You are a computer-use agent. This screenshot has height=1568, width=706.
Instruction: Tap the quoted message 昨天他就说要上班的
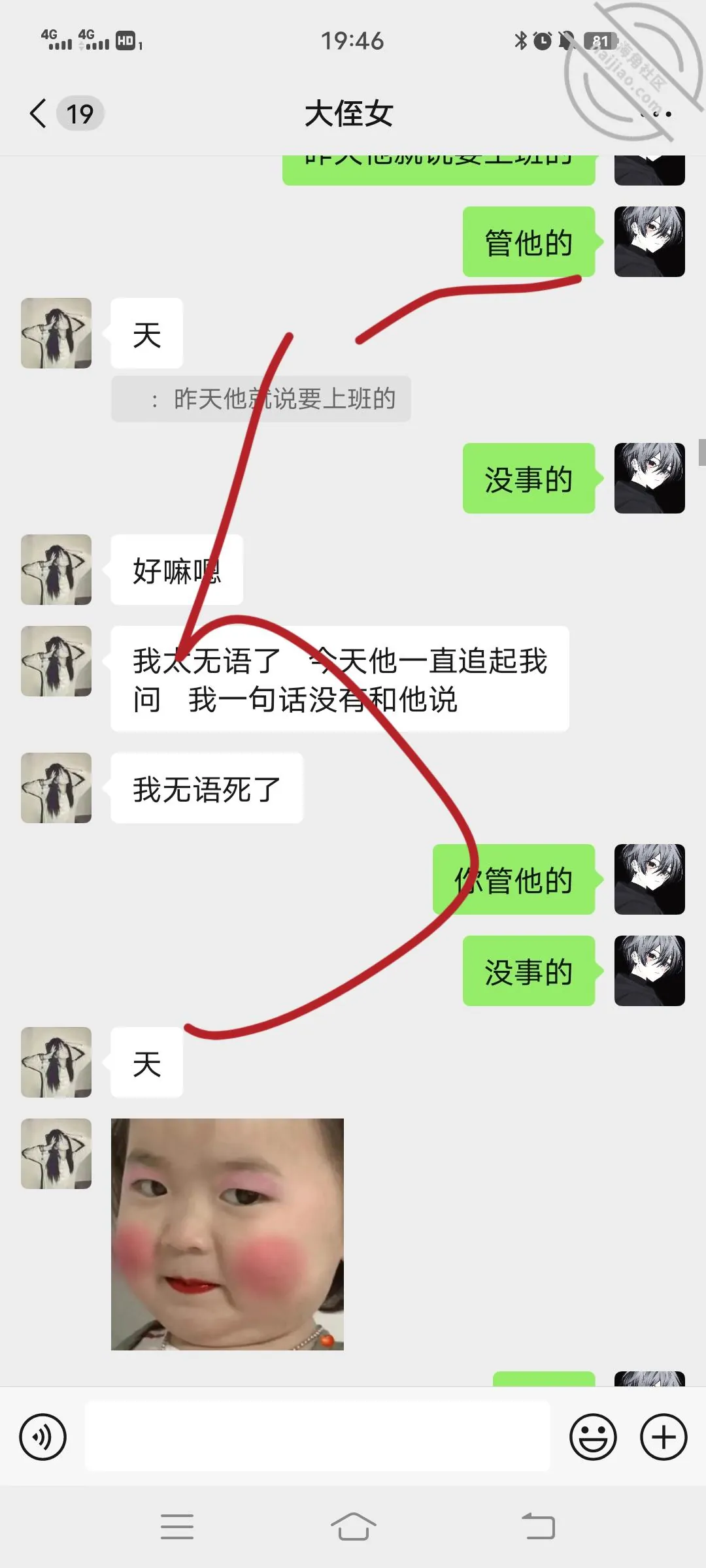coord(261,399)
